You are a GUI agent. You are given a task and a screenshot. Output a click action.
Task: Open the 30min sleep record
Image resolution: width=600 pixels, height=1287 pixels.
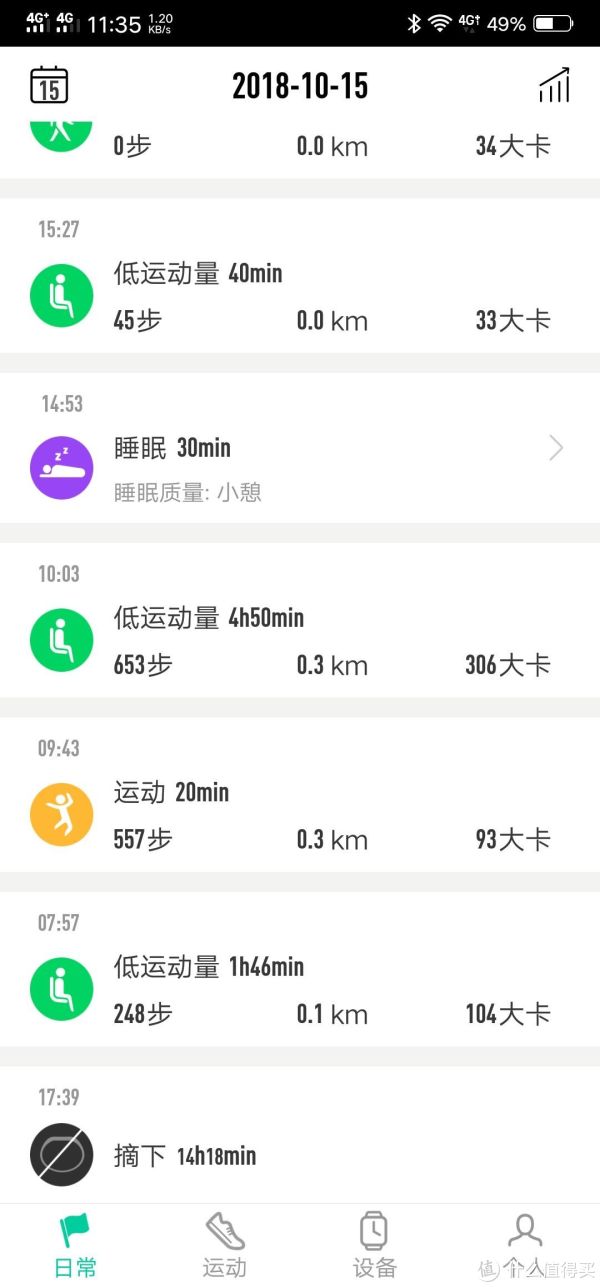[300, 448]
